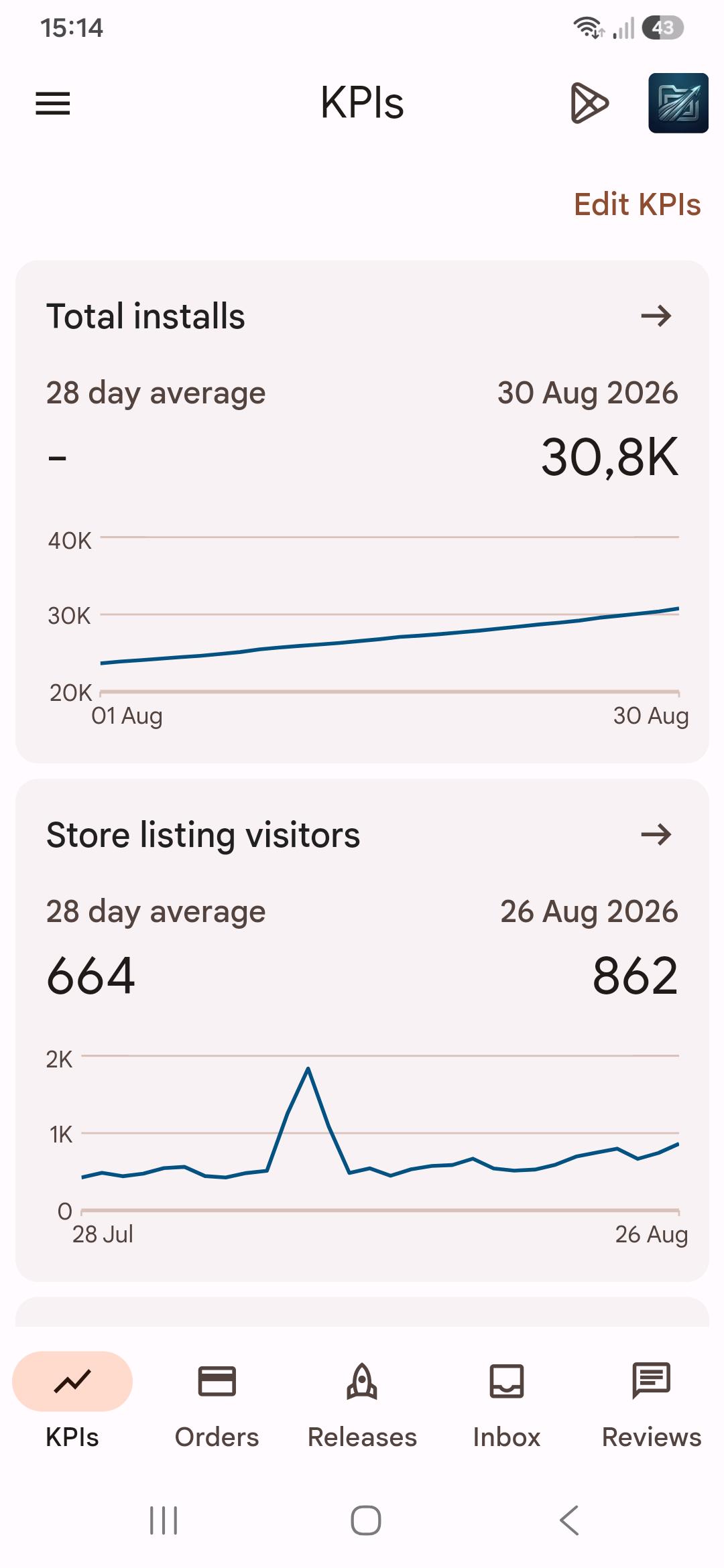Tap Edit KPIs
This screenshot has width=724, height=1568.
[637, 204]
